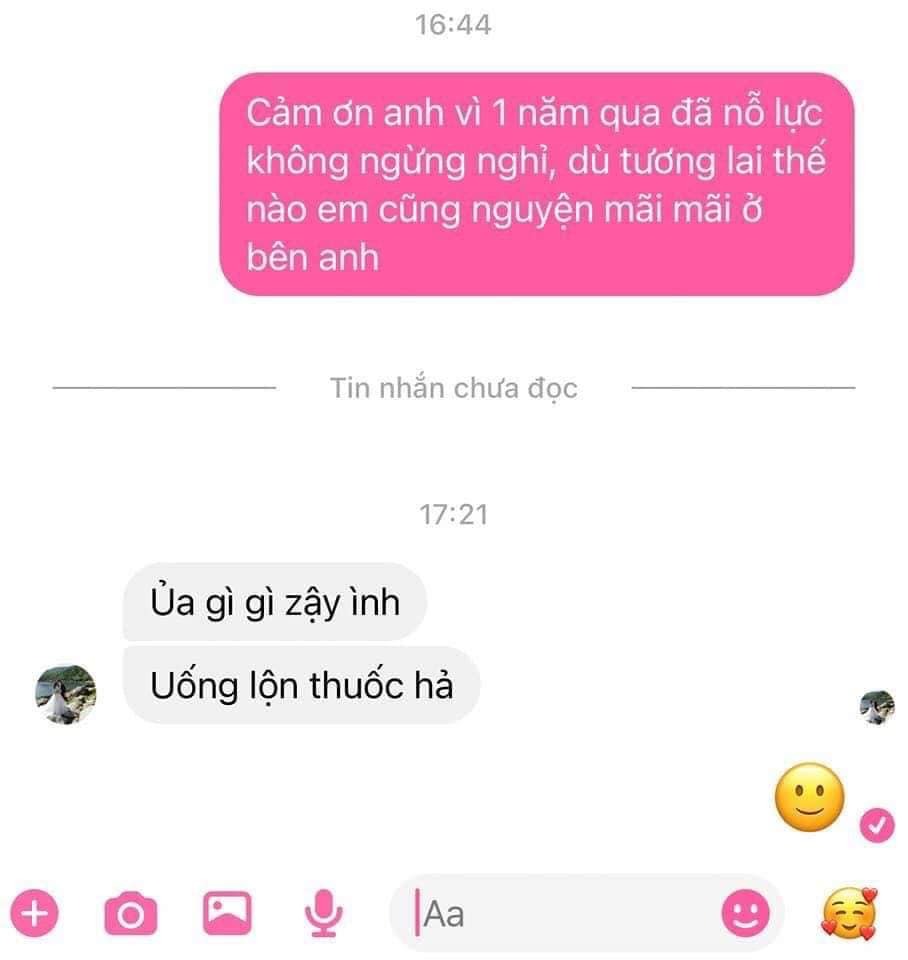Open sender's profile picture beside 'Uống lộn thuốc hả'
Image resolution: width=908 pixels, height=960 pixels.
66,693
